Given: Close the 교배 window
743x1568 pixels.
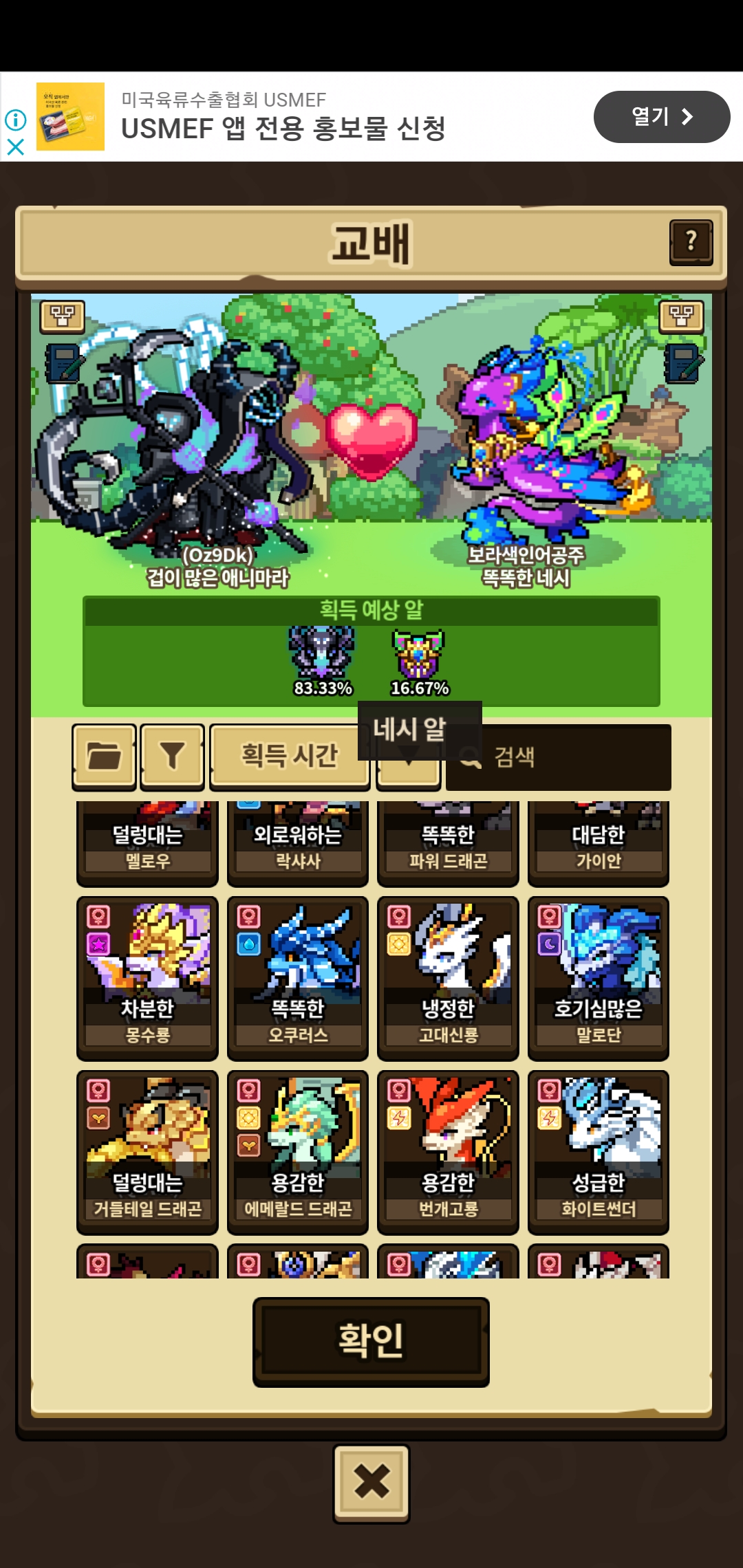Looking at the screenshot, I should [371, 1483].
